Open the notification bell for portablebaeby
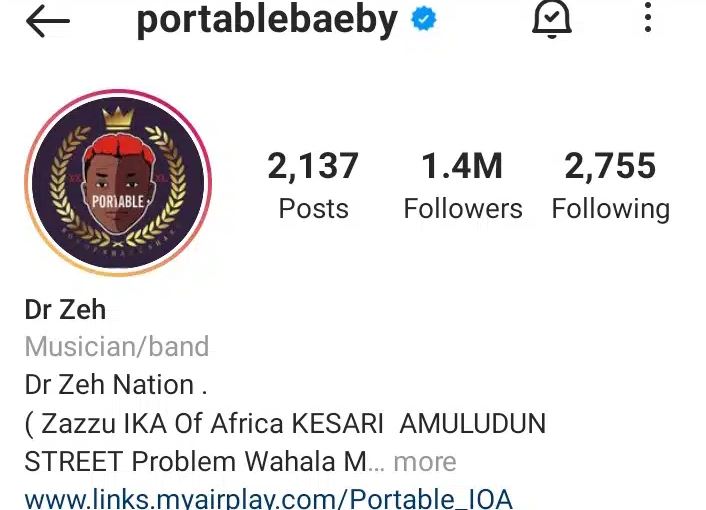 pyautogui.click(x=551, y=19)
